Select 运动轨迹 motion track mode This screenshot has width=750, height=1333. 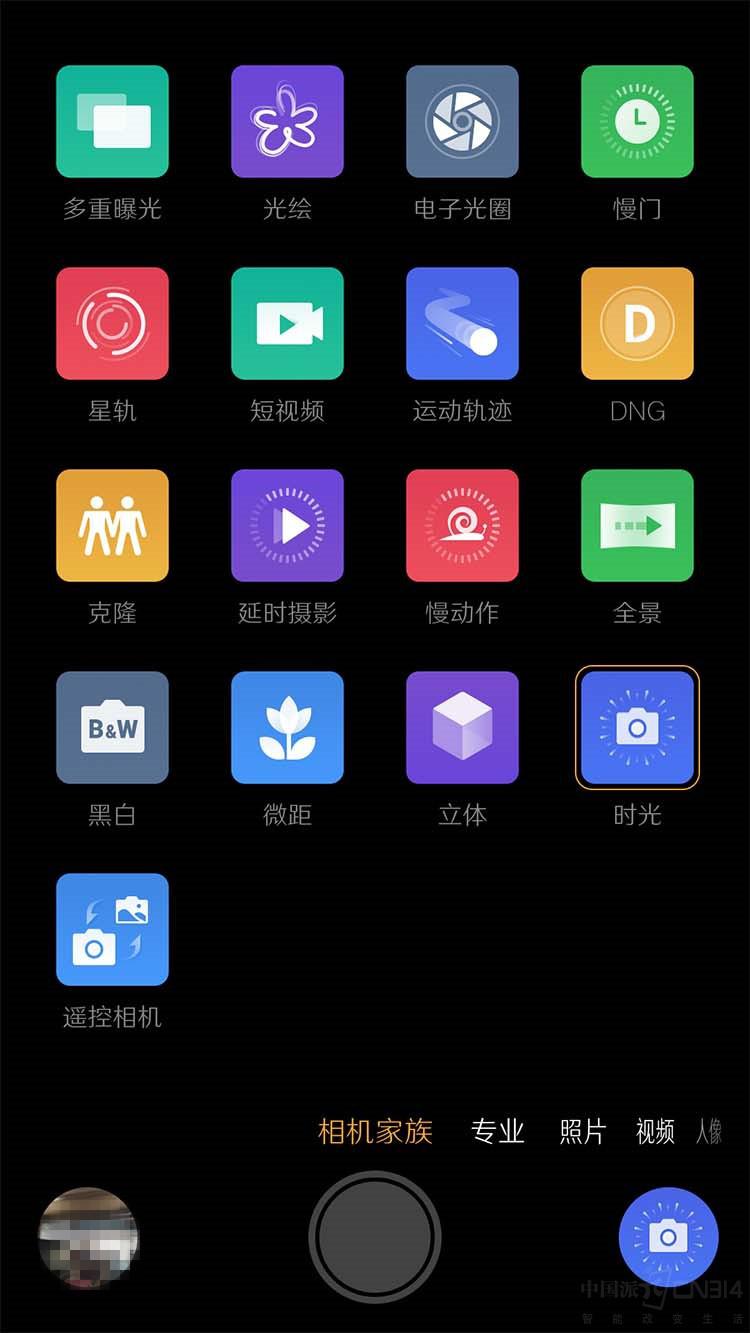pyautogui.click(x=462, y=324)
